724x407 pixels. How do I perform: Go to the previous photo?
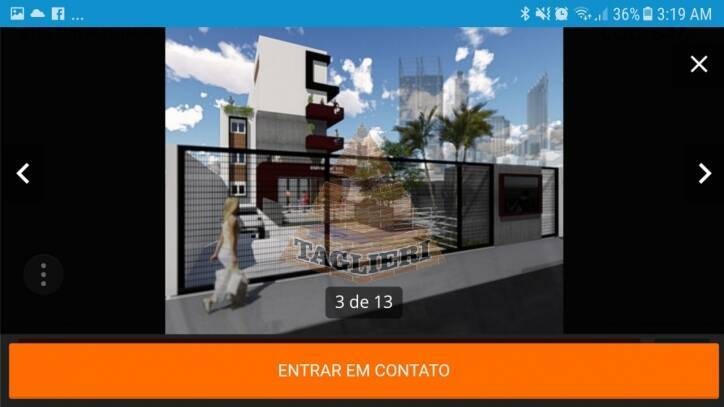(x=23, y=173)
